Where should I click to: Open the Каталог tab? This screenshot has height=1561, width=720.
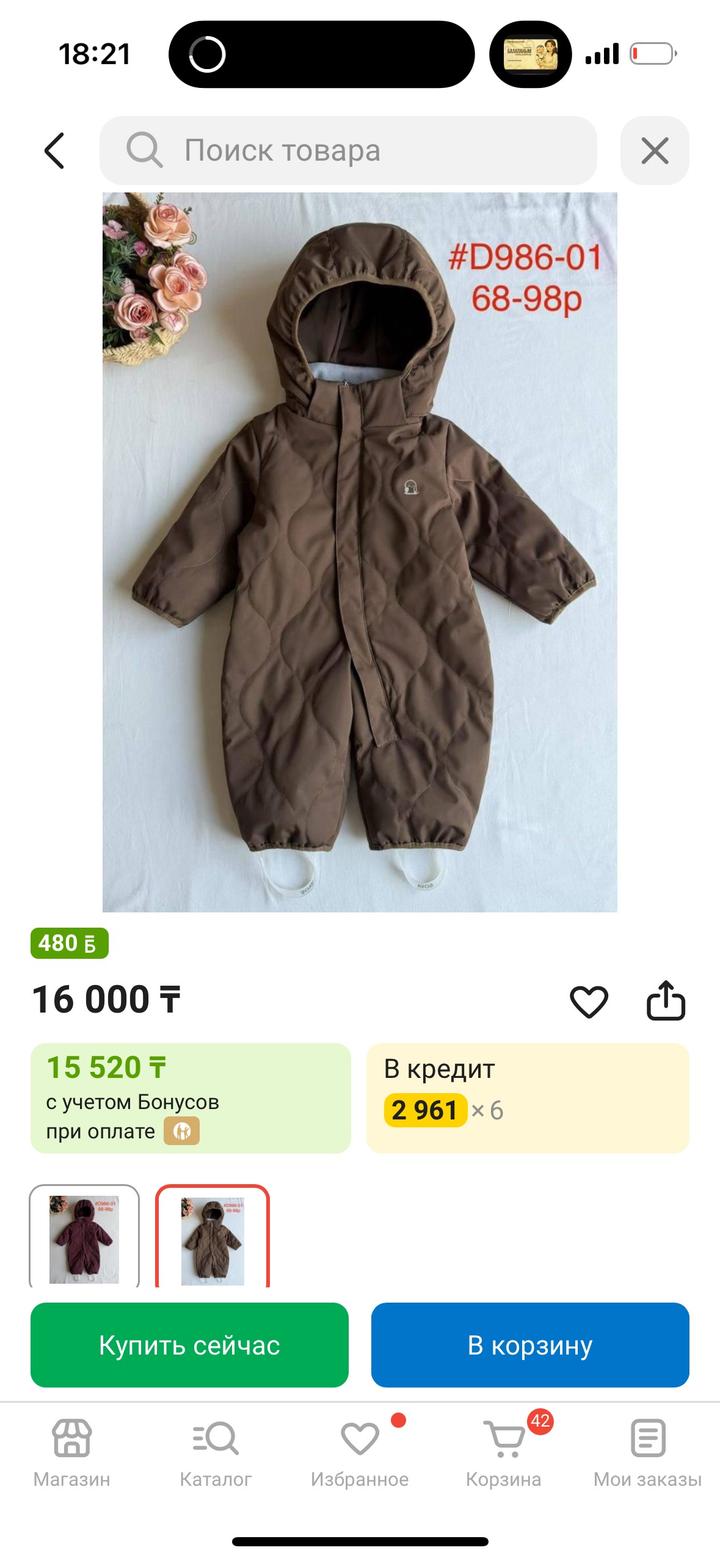pyautogui.click(x=215, y=1453)
